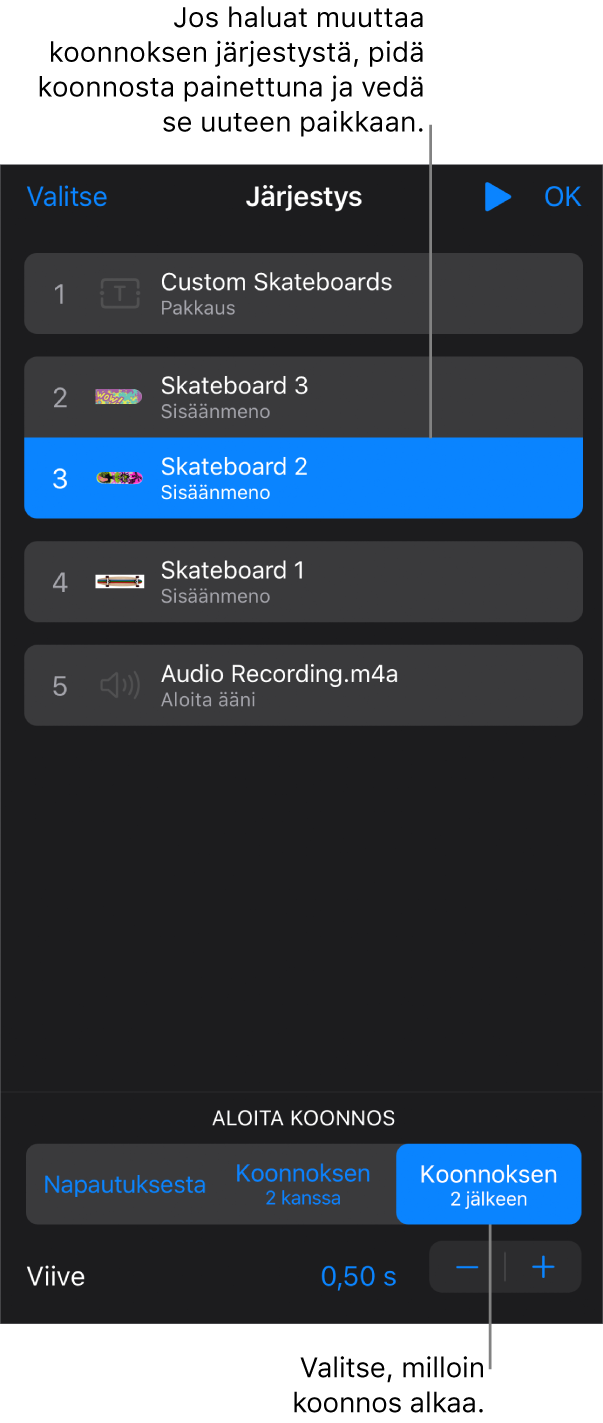Select the Skateboard 2 build row

pos(303,478)
